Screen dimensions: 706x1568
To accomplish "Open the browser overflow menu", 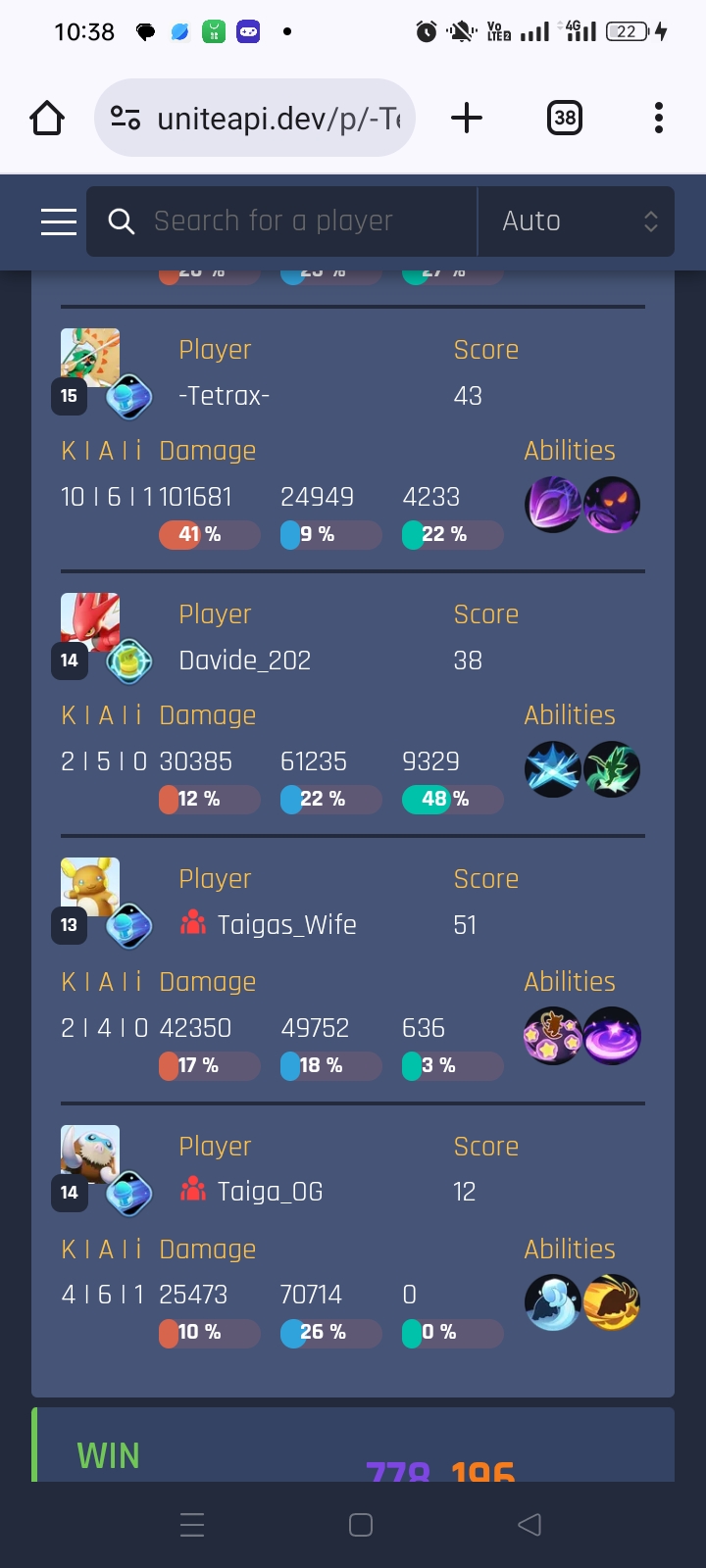I will (658, 119).
